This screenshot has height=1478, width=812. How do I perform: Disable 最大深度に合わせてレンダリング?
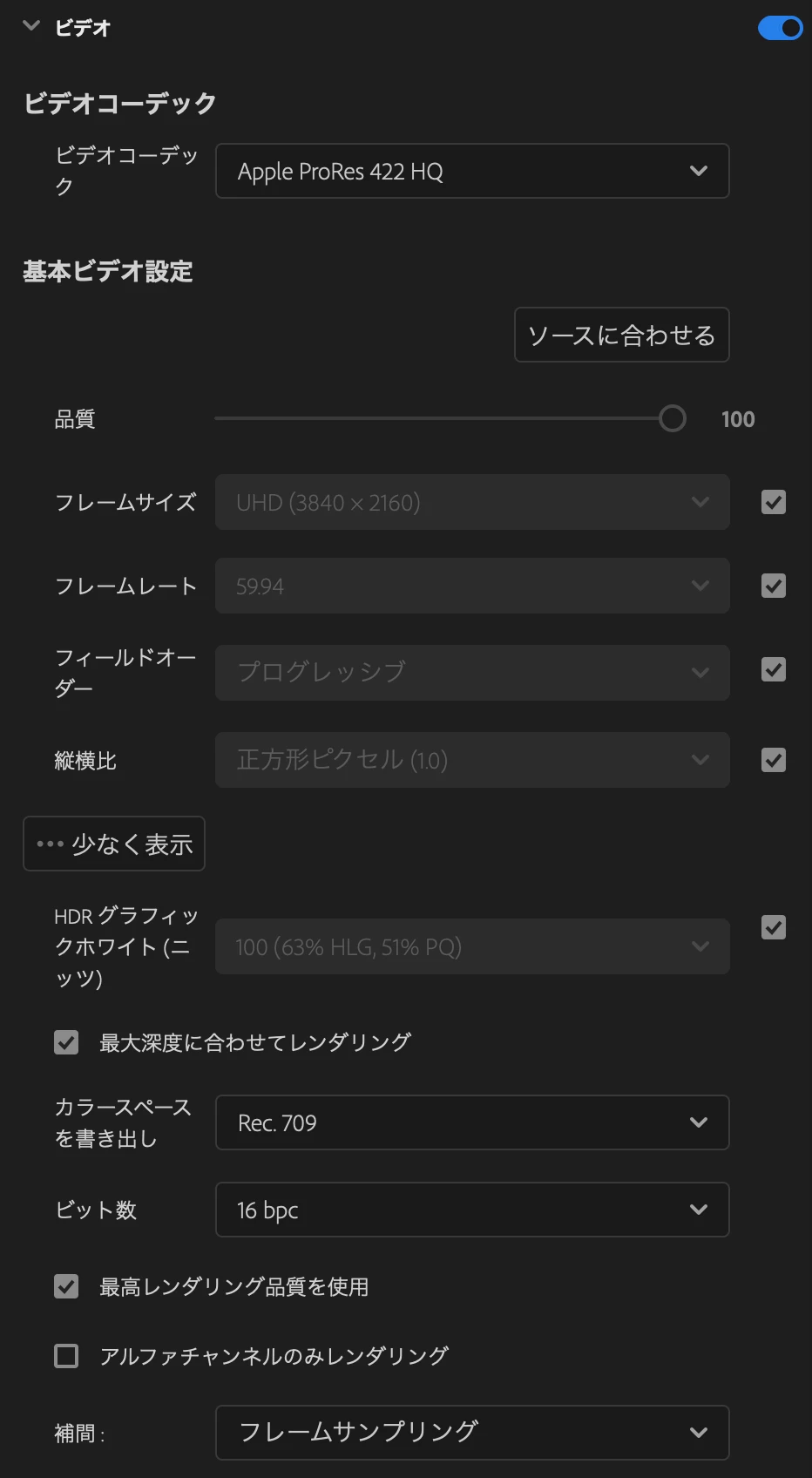click(66, 1042)
